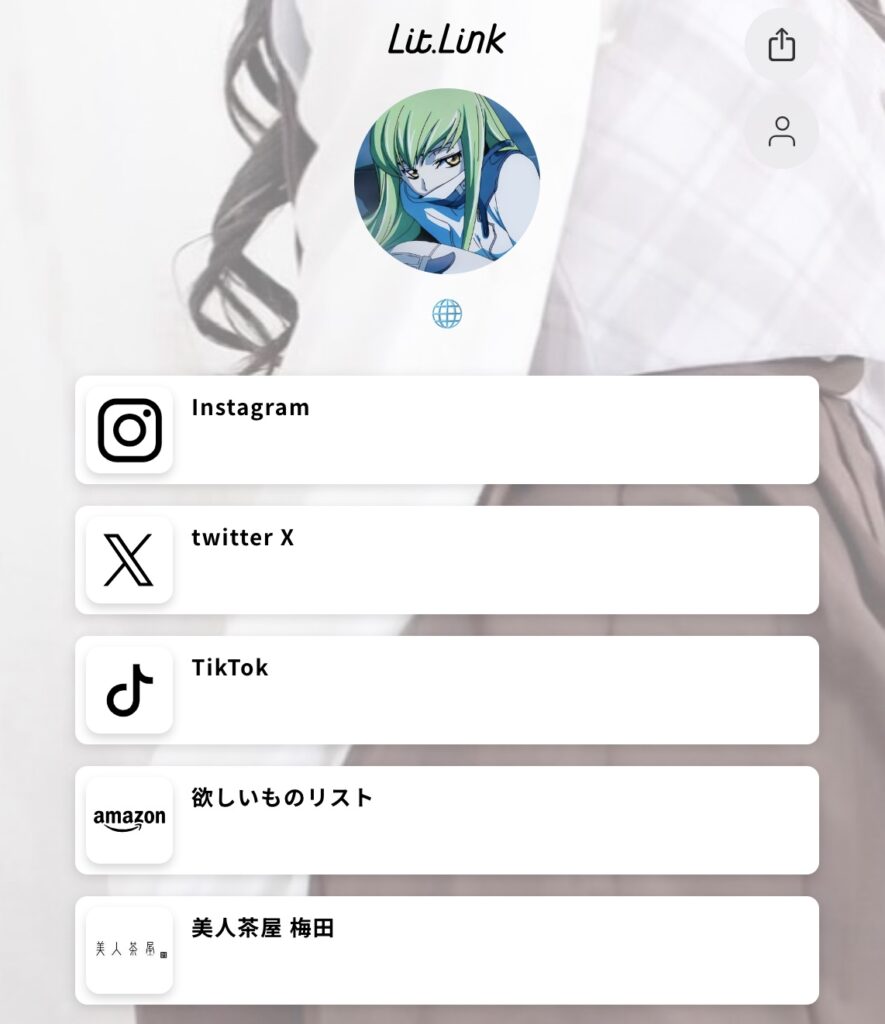
Task: Open the twitter X link
Action: [x=446, y=560]
